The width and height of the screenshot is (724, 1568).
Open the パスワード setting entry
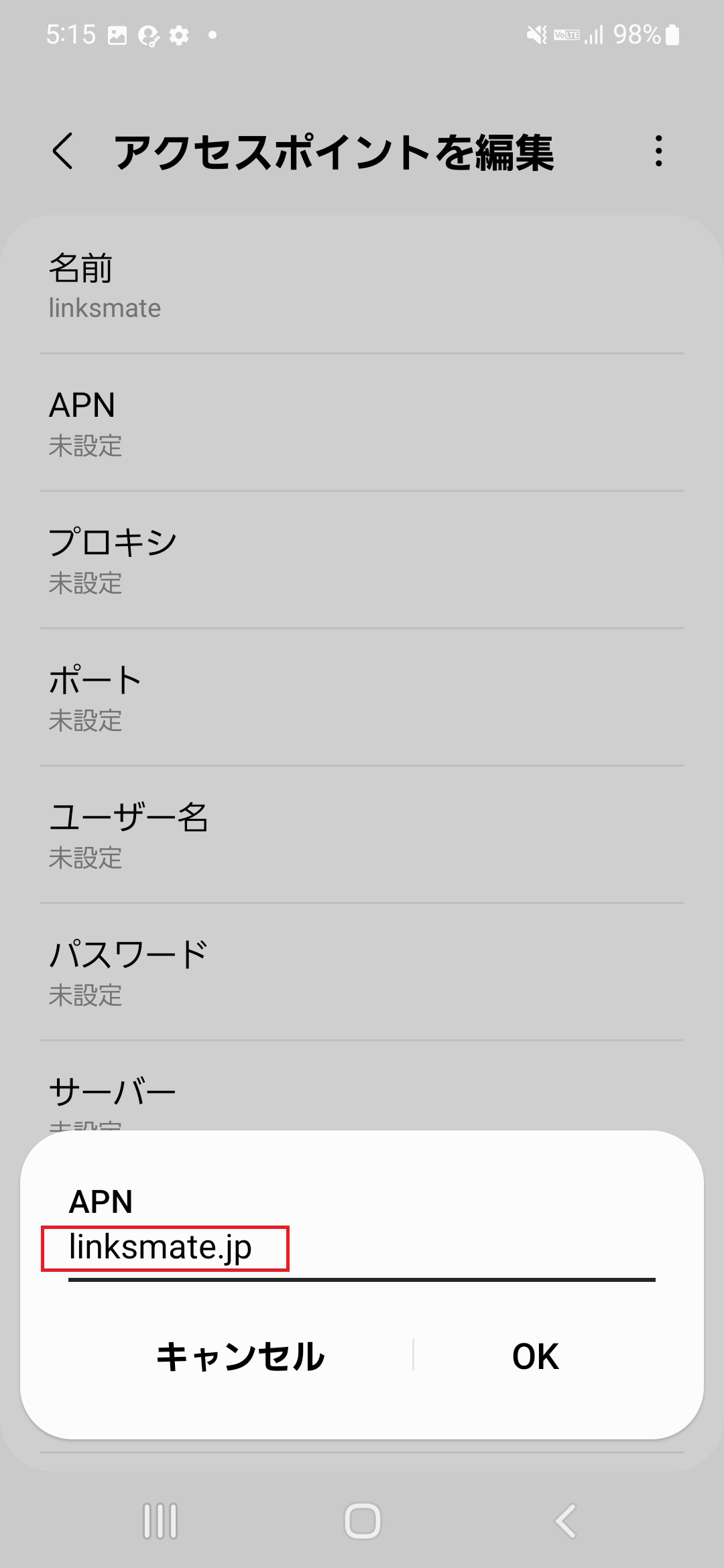[362, 972]
